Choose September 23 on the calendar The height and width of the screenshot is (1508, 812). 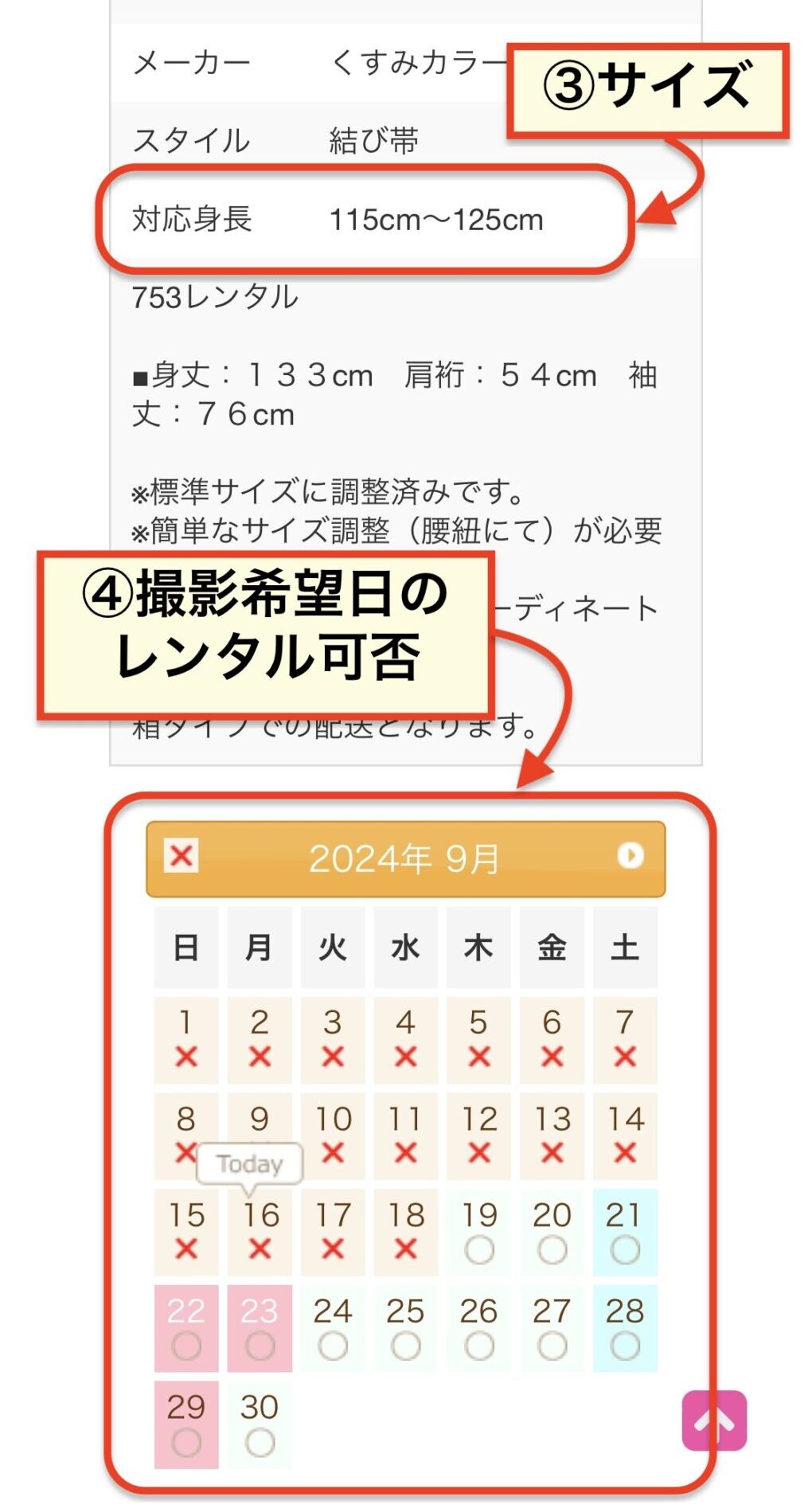[260, 1328]
